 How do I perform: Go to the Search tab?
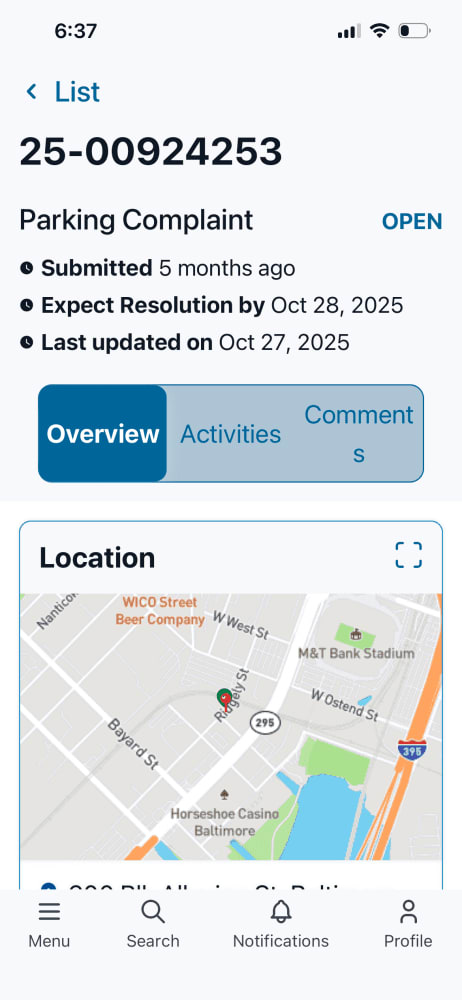[x=153, y=925]
